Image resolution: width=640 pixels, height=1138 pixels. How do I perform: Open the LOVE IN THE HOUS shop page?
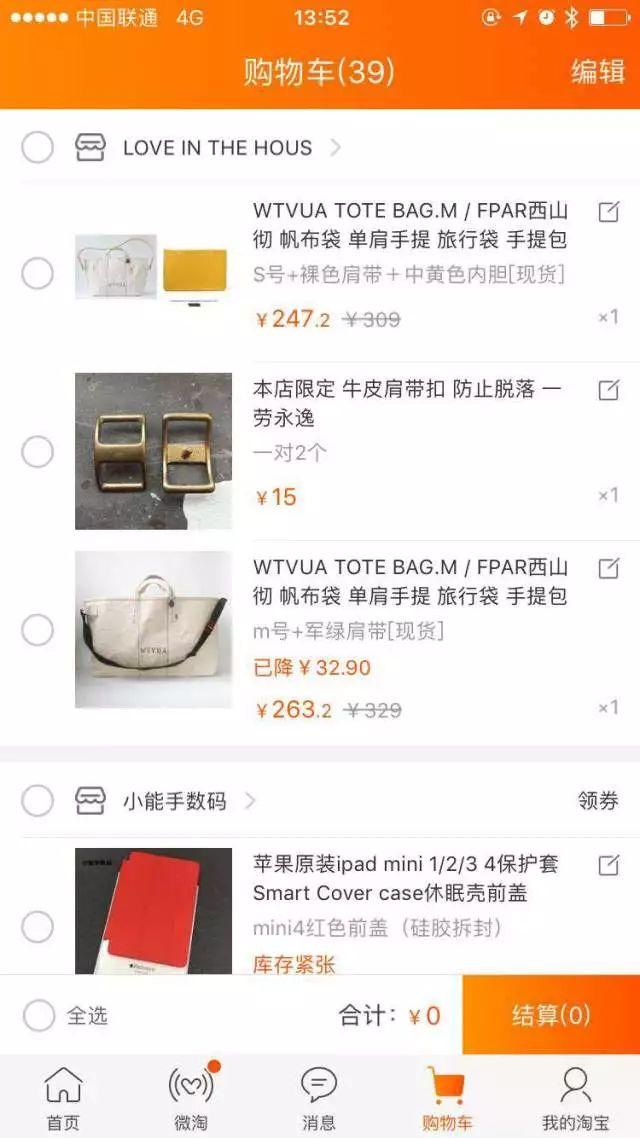[217, 148]
